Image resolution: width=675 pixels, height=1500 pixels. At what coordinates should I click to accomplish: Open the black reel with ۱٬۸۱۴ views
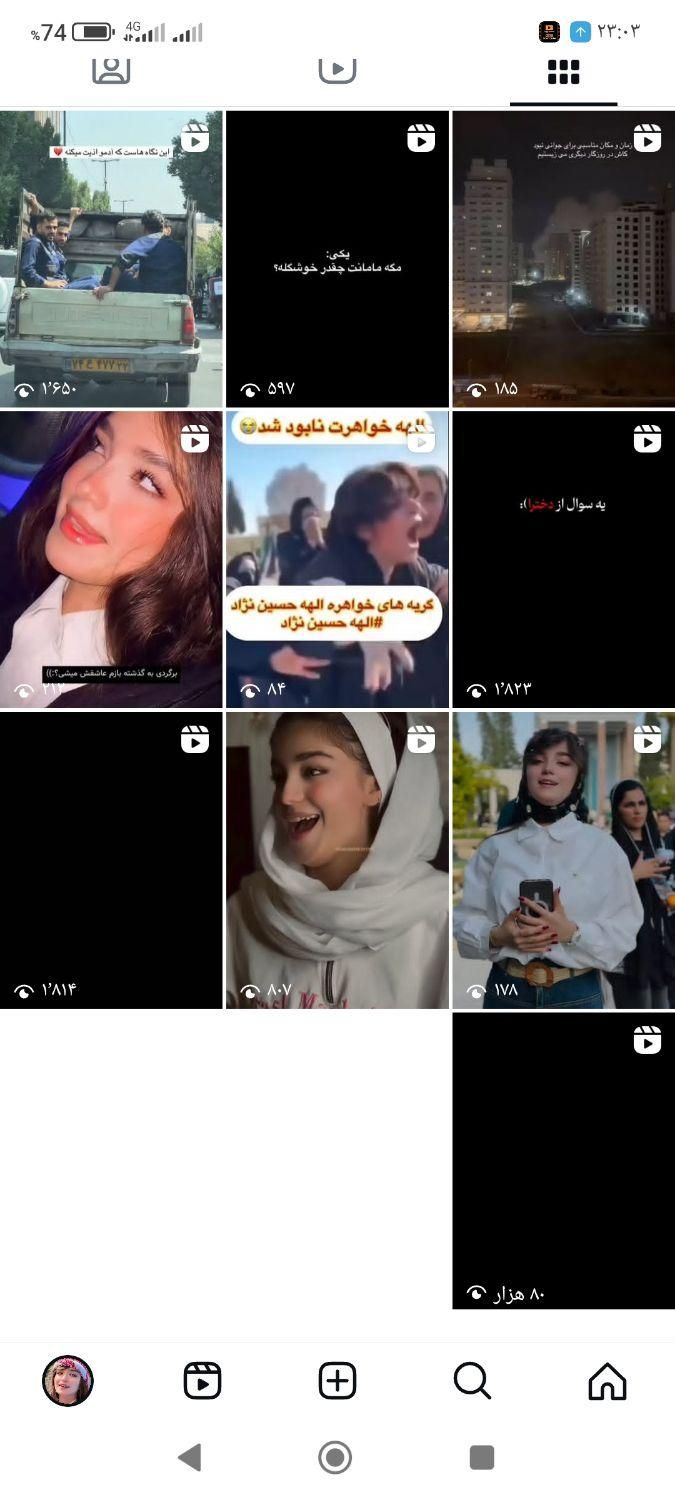111,860
